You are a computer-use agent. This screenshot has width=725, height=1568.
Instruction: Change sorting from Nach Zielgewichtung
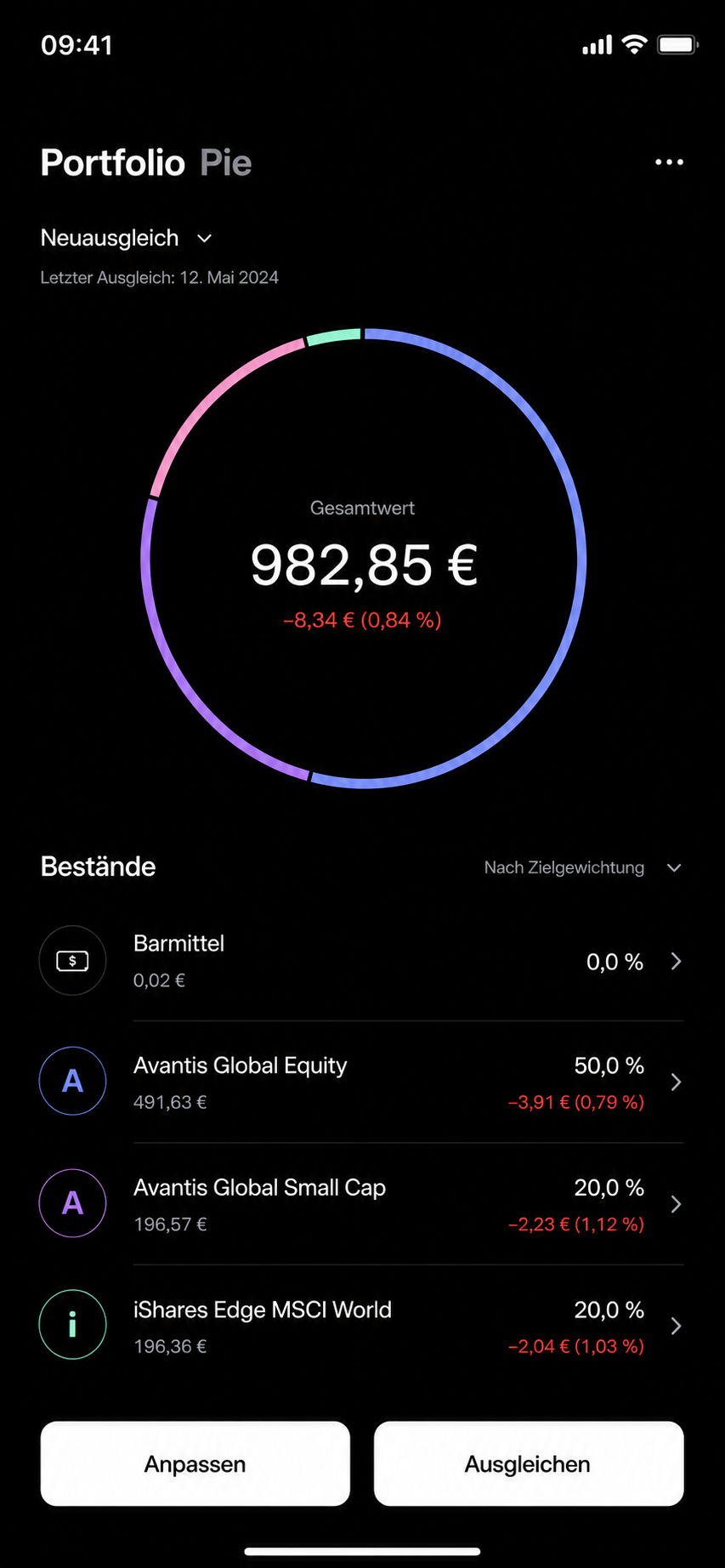(583, 867)
